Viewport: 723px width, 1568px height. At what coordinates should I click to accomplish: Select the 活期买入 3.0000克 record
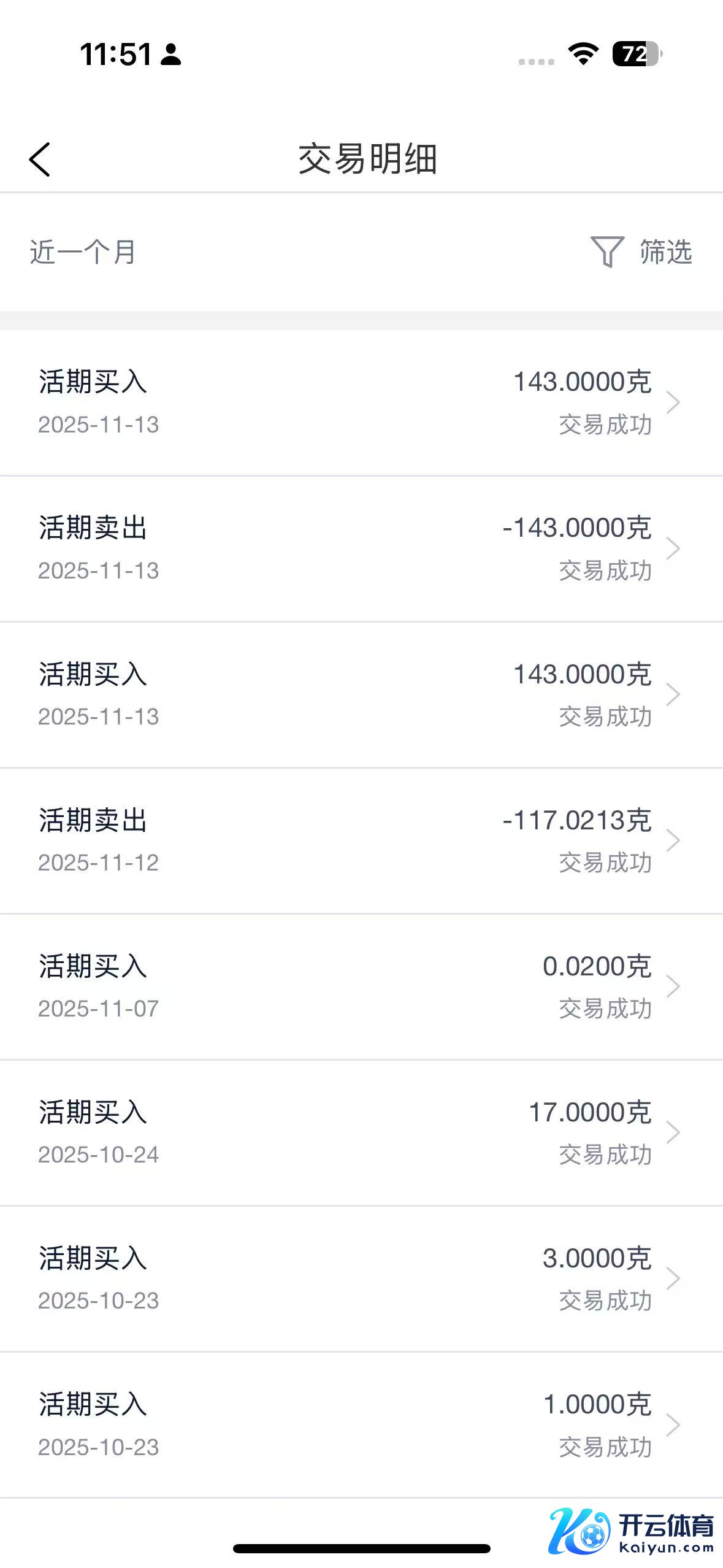pos(361,1278)
